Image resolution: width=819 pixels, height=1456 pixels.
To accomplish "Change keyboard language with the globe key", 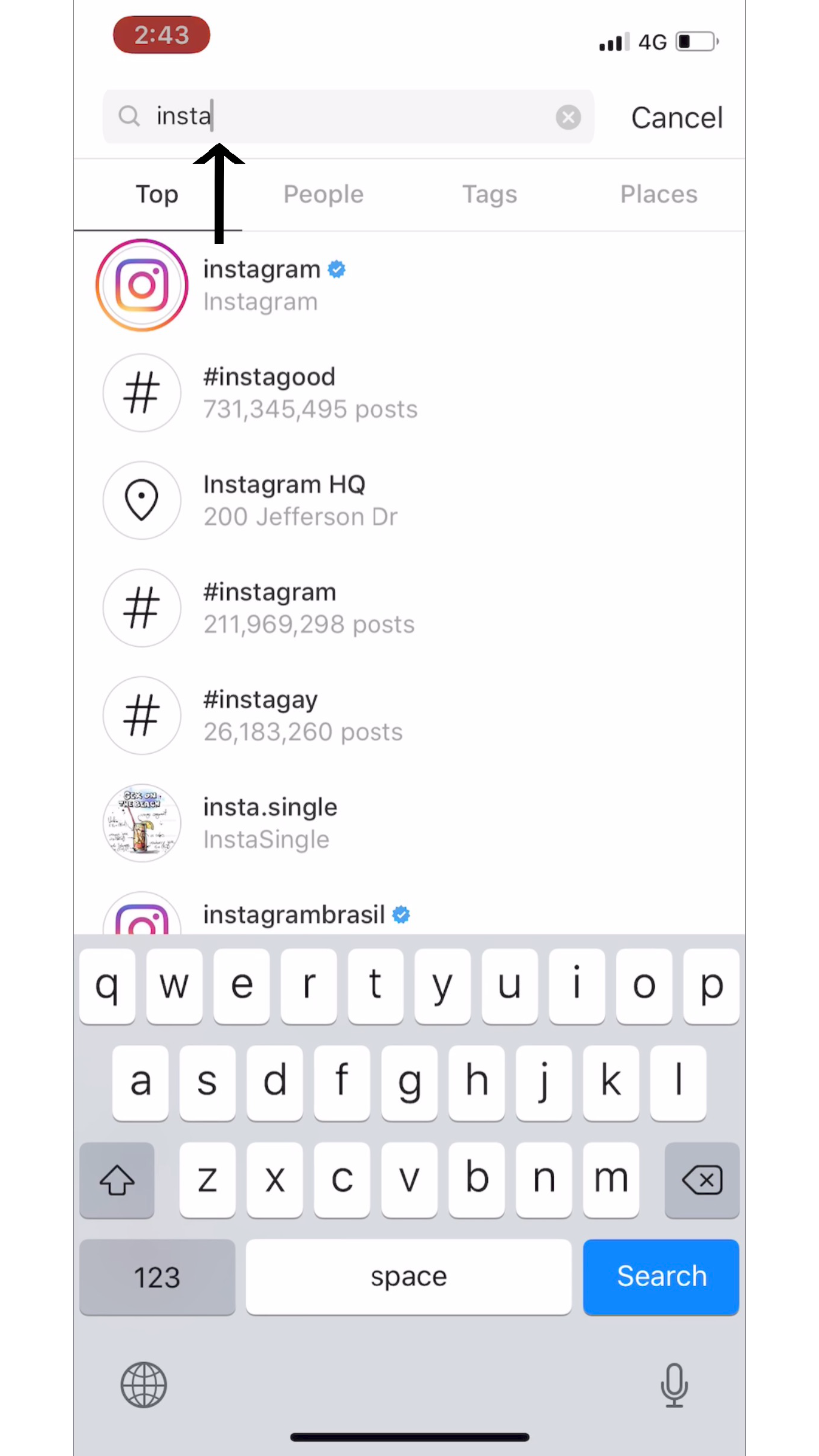I will coord(143,1385).
